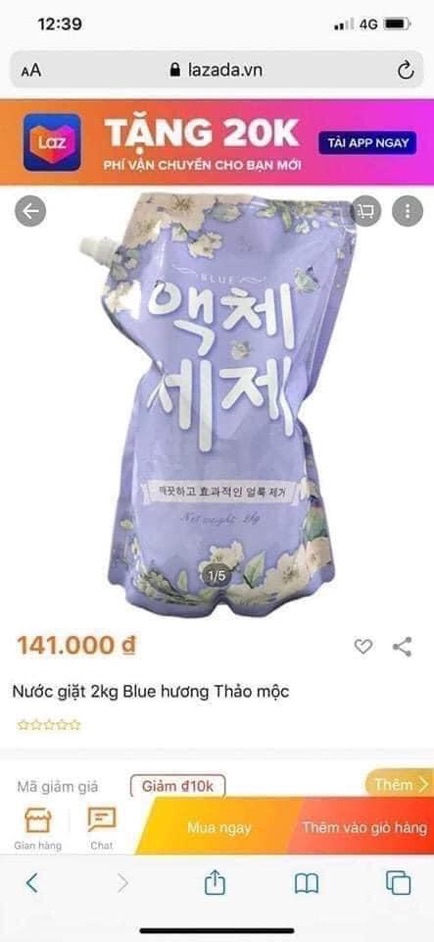
Task: Open the three-dot overflow menu
Action: 408,211
